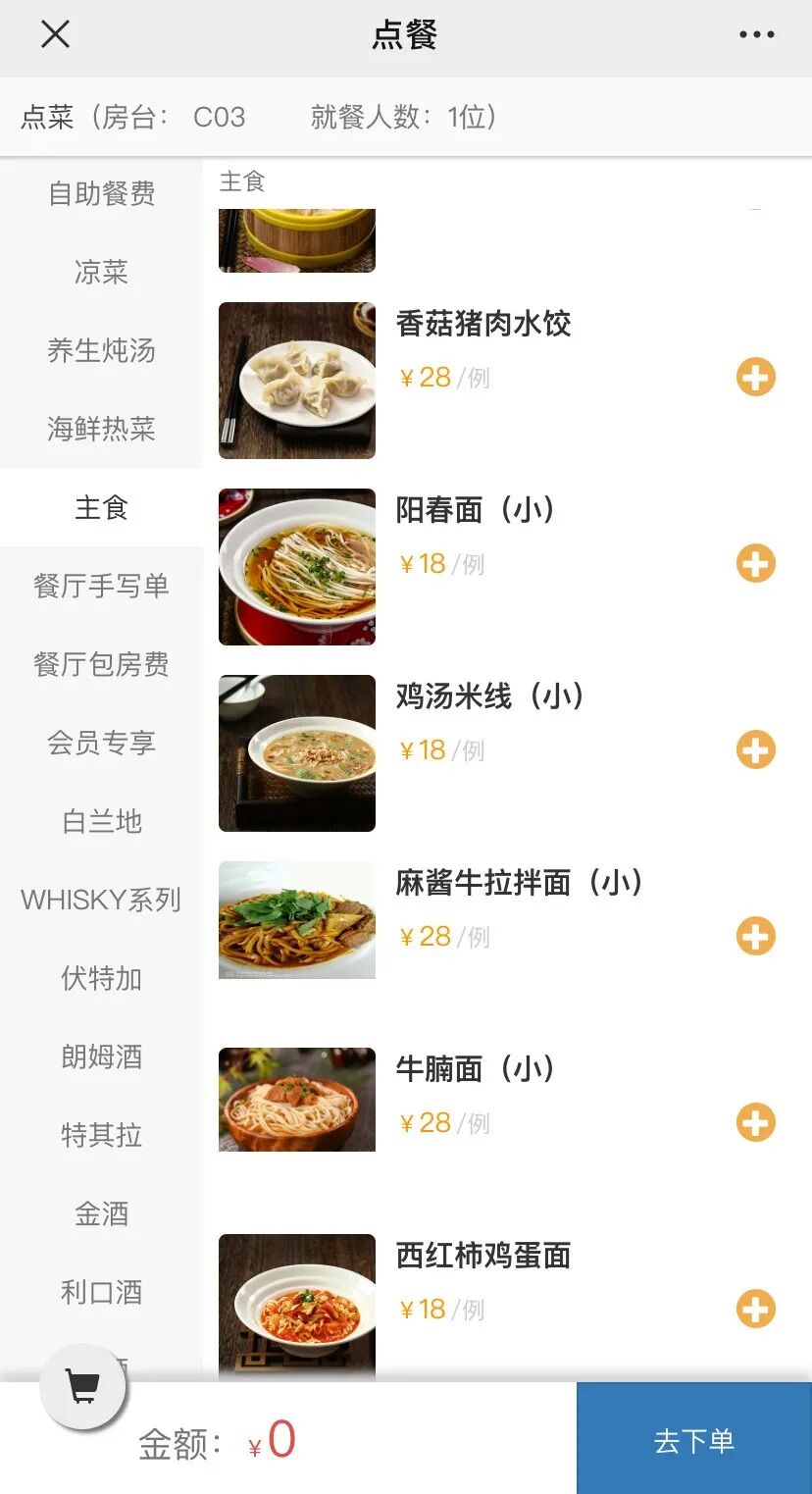This screenshot has height=1494, width=812.
Task: Add 牛腩面（小） to the order
Action: (x=755, y=1123)
